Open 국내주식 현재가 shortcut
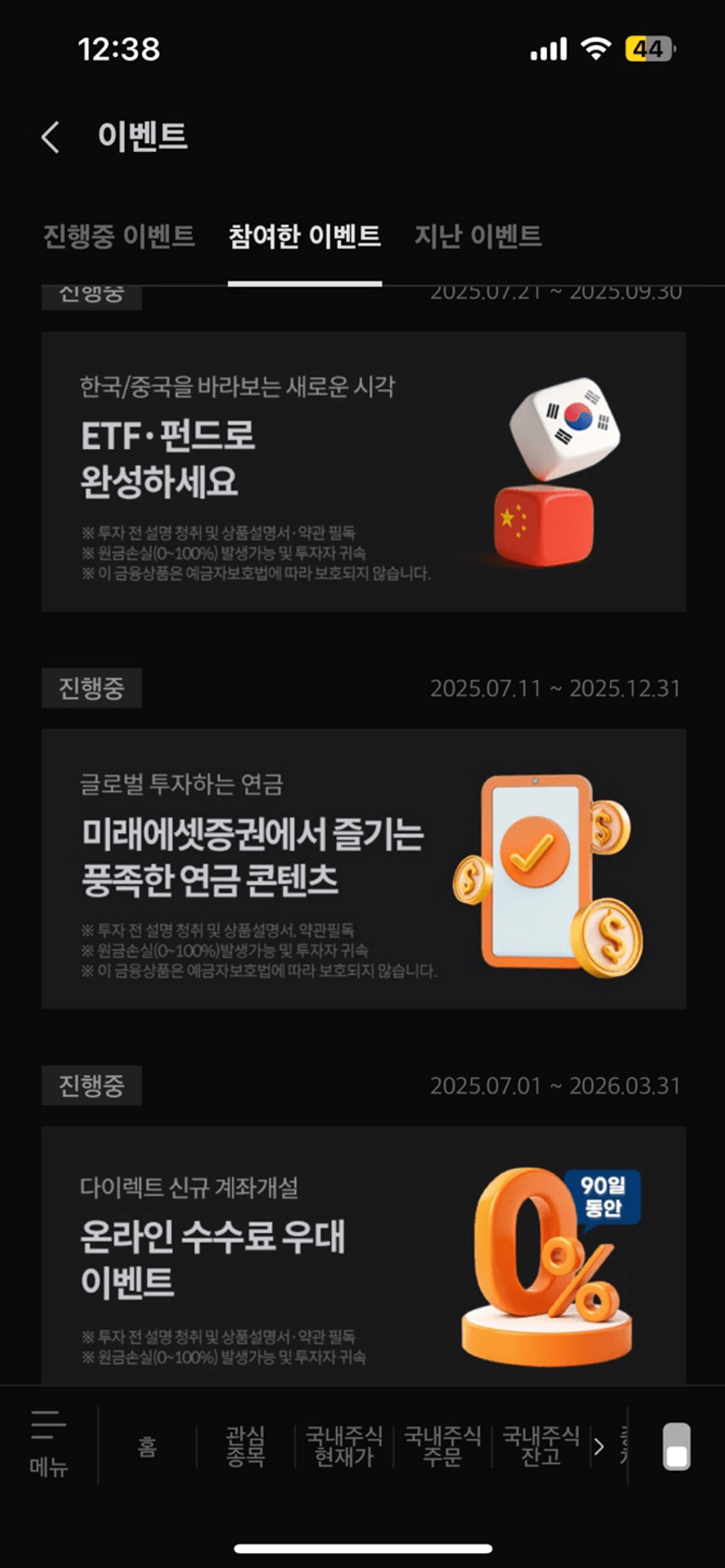 pos(344,1446)
